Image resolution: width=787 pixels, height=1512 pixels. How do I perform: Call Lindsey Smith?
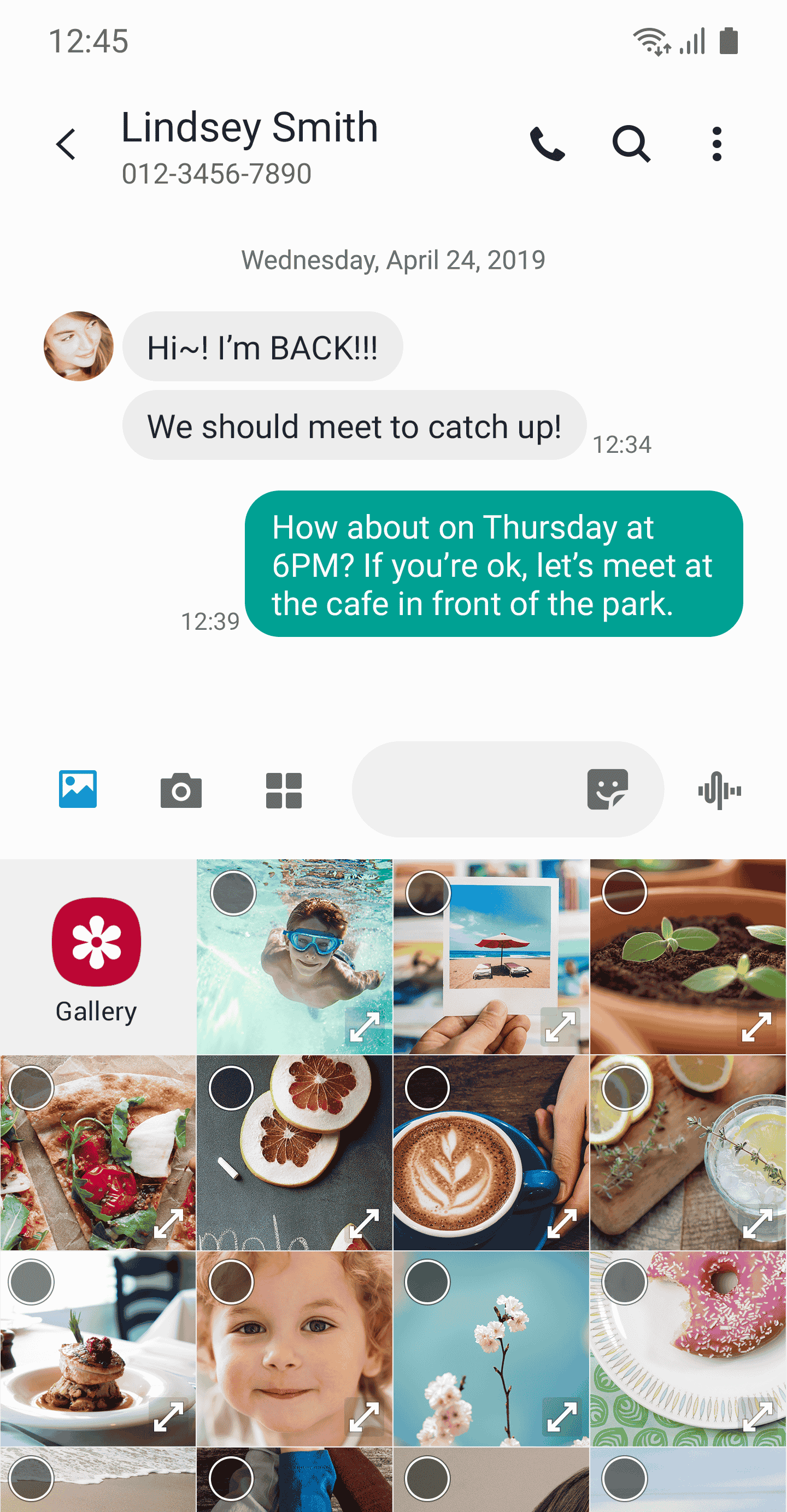547,144
